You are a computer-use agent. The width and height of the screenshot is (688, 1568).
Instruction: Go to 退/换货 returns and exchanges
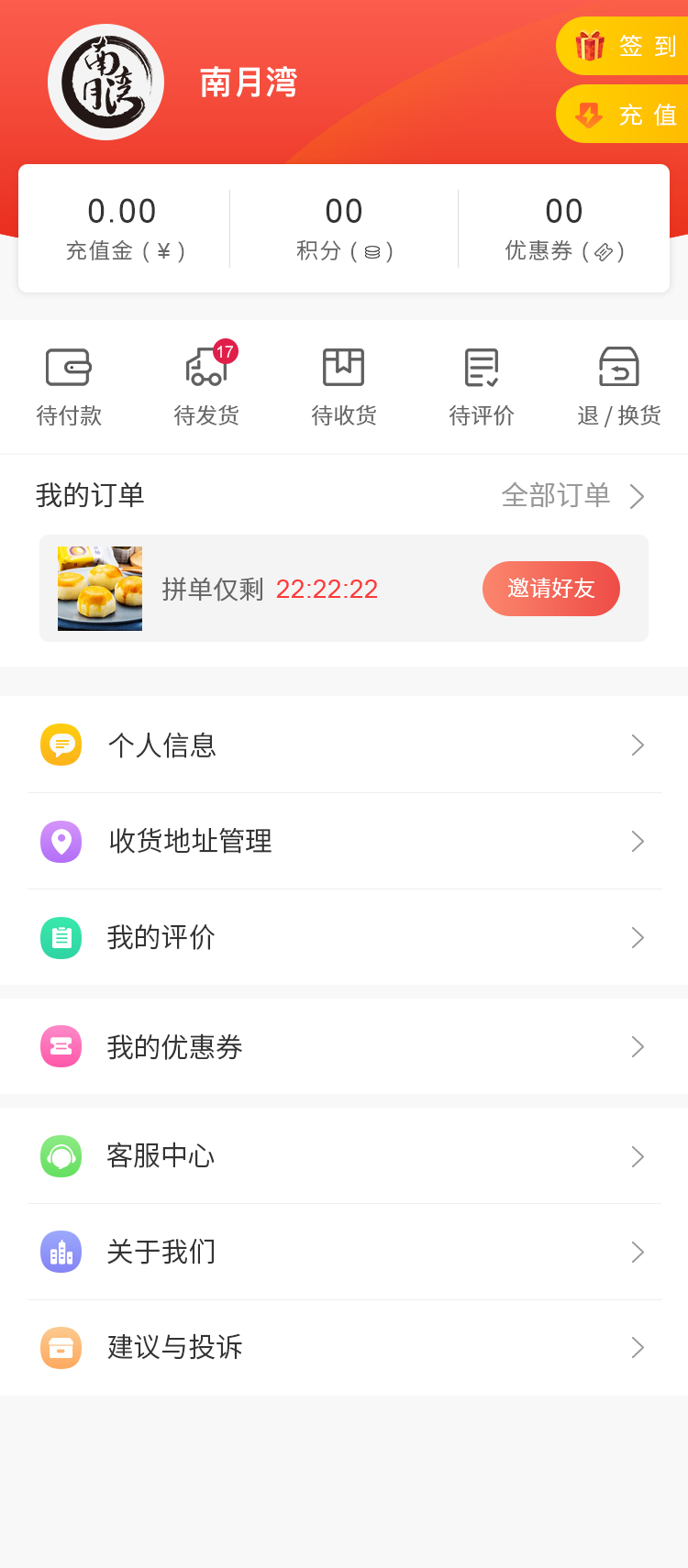[x=619, y=387]
